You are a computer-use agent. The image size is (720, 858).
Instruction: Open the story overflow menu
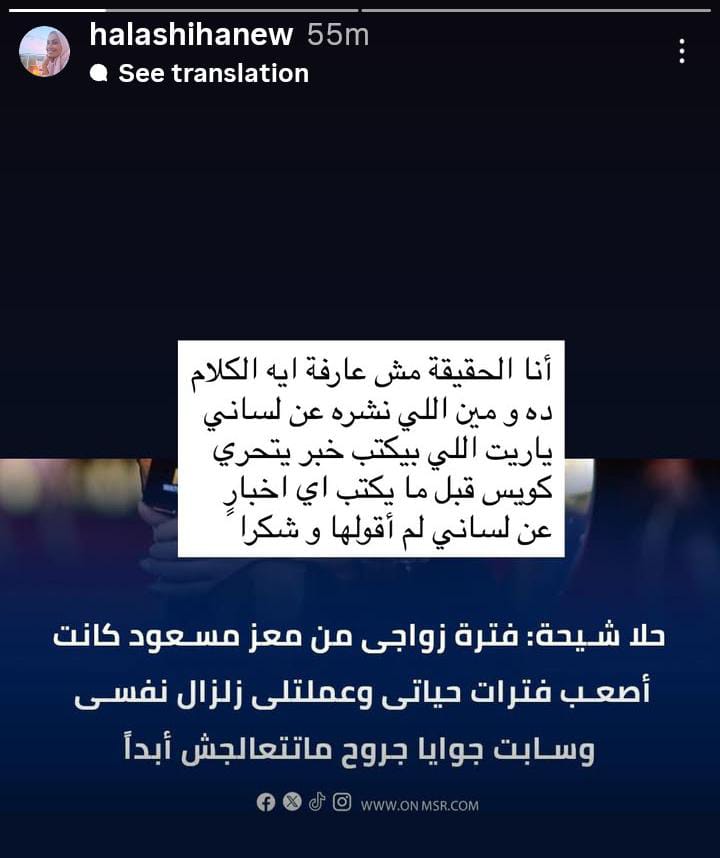point(681,52)
